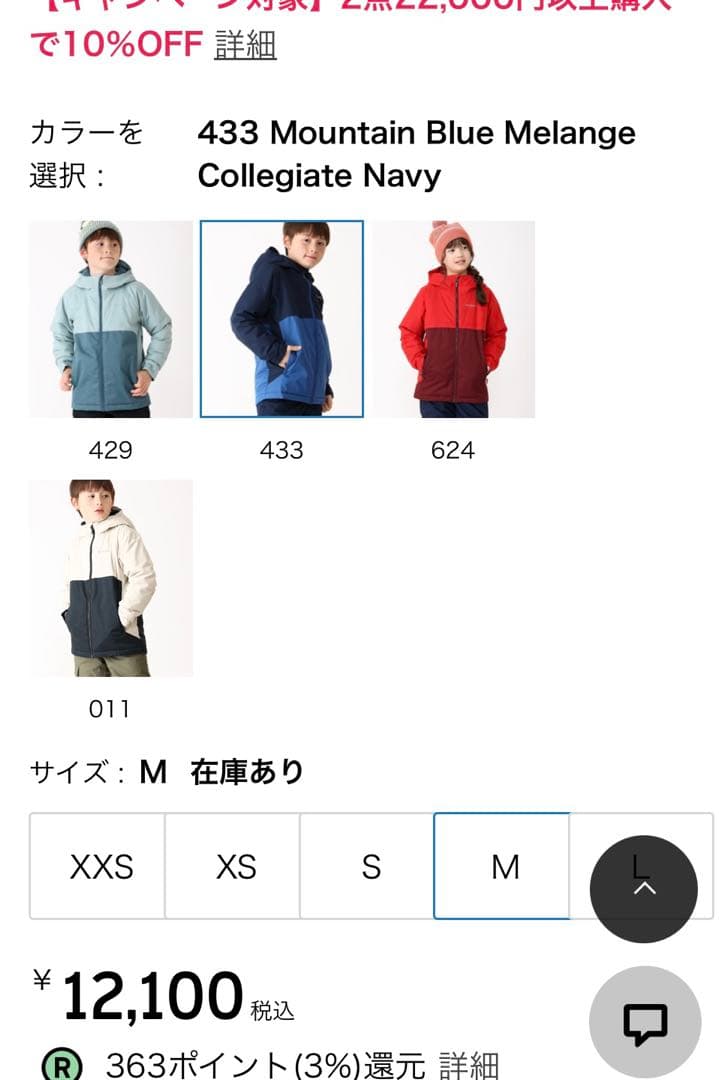Select color 433 navy blue jacket
The image size is (719, 1080).
coord(282,319)
